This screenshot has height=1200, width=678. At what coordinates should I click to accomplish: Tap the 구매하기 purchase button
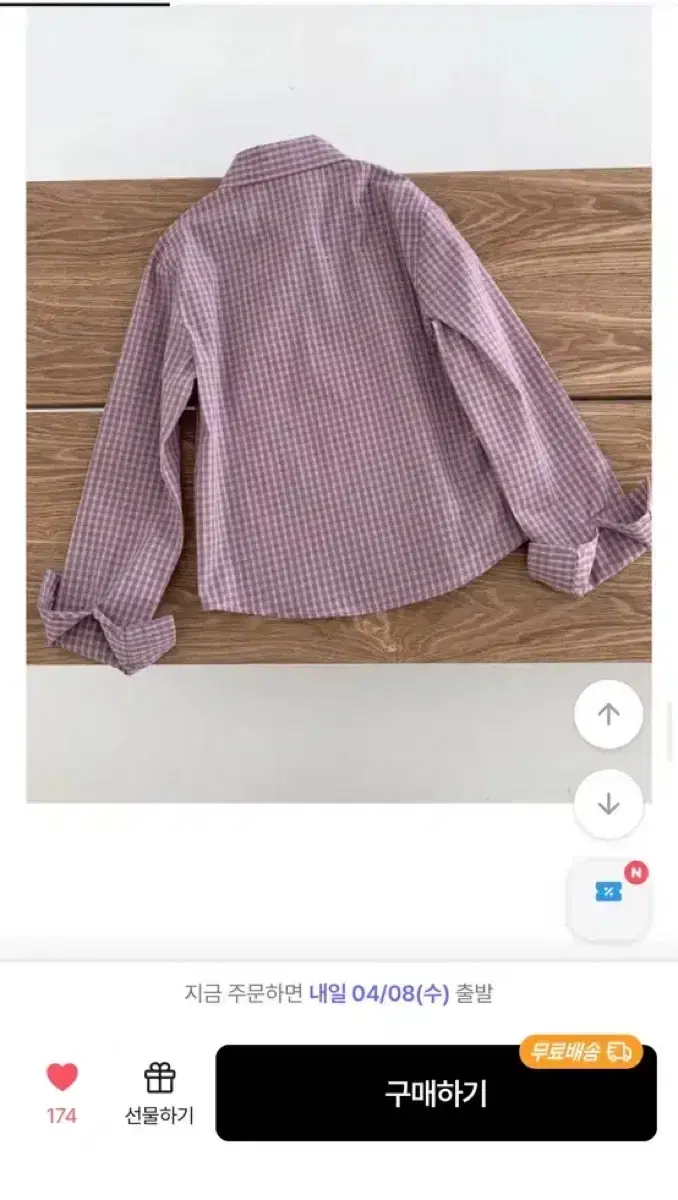[436, 1093]
